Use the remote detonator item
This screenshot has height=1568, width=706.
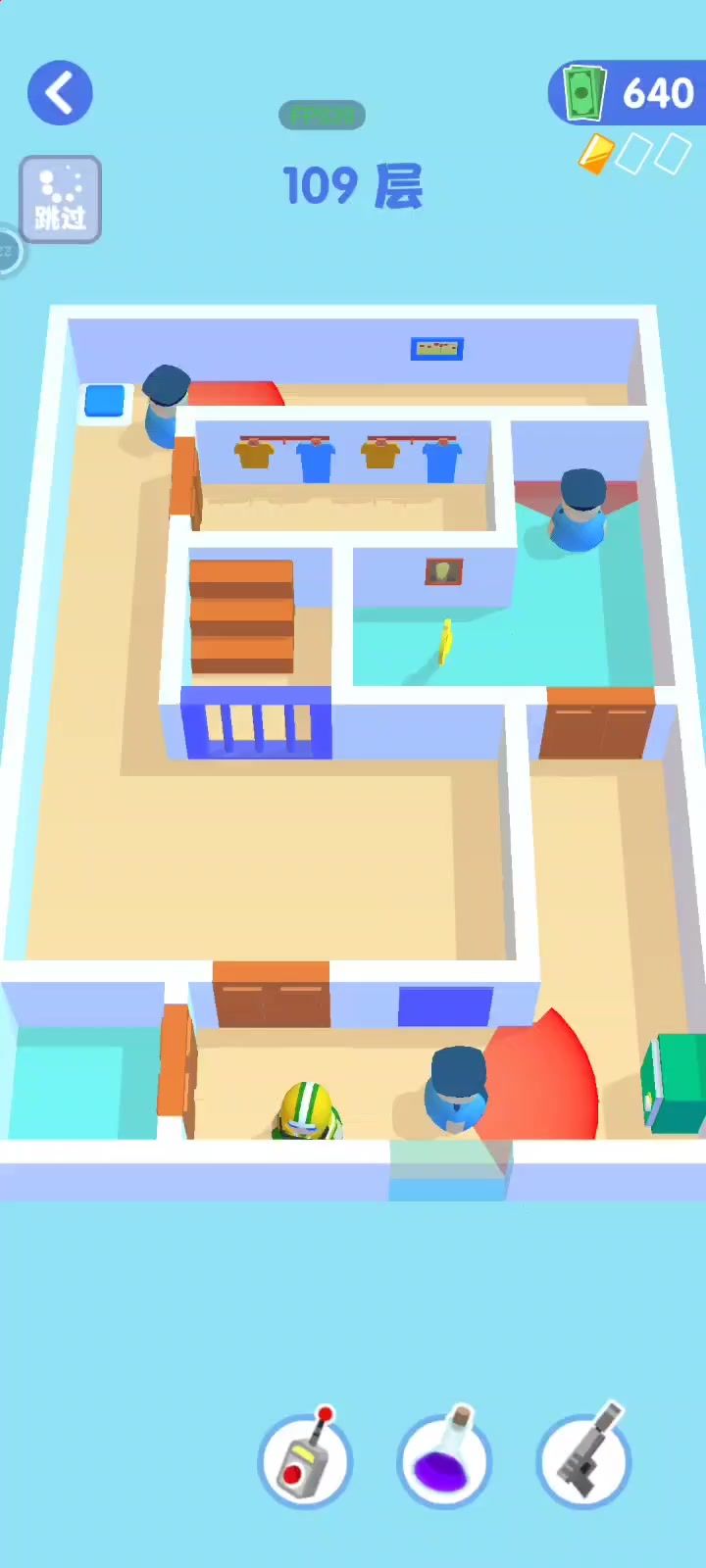coord(305,1460)
